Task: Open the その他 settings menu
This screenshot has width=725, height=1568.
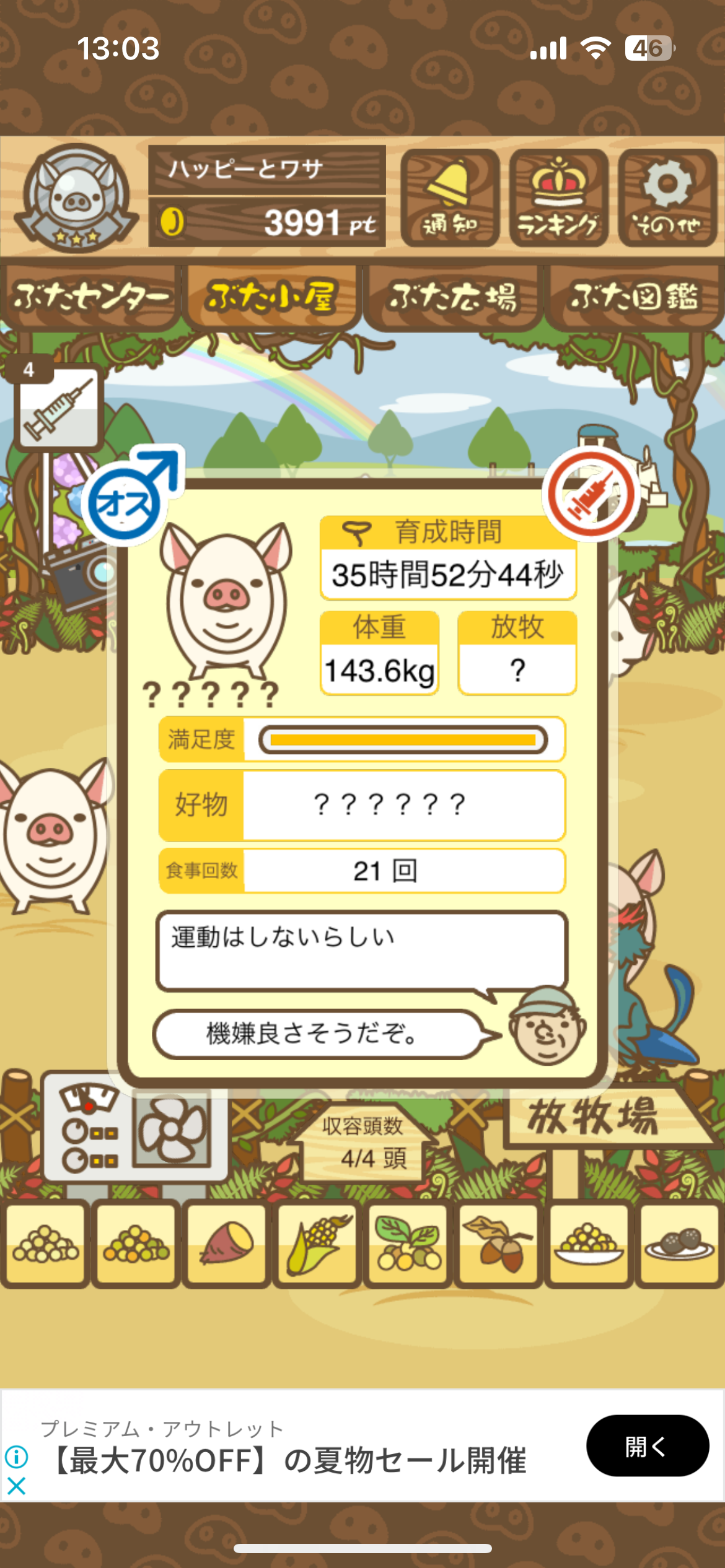Action: 667,198
